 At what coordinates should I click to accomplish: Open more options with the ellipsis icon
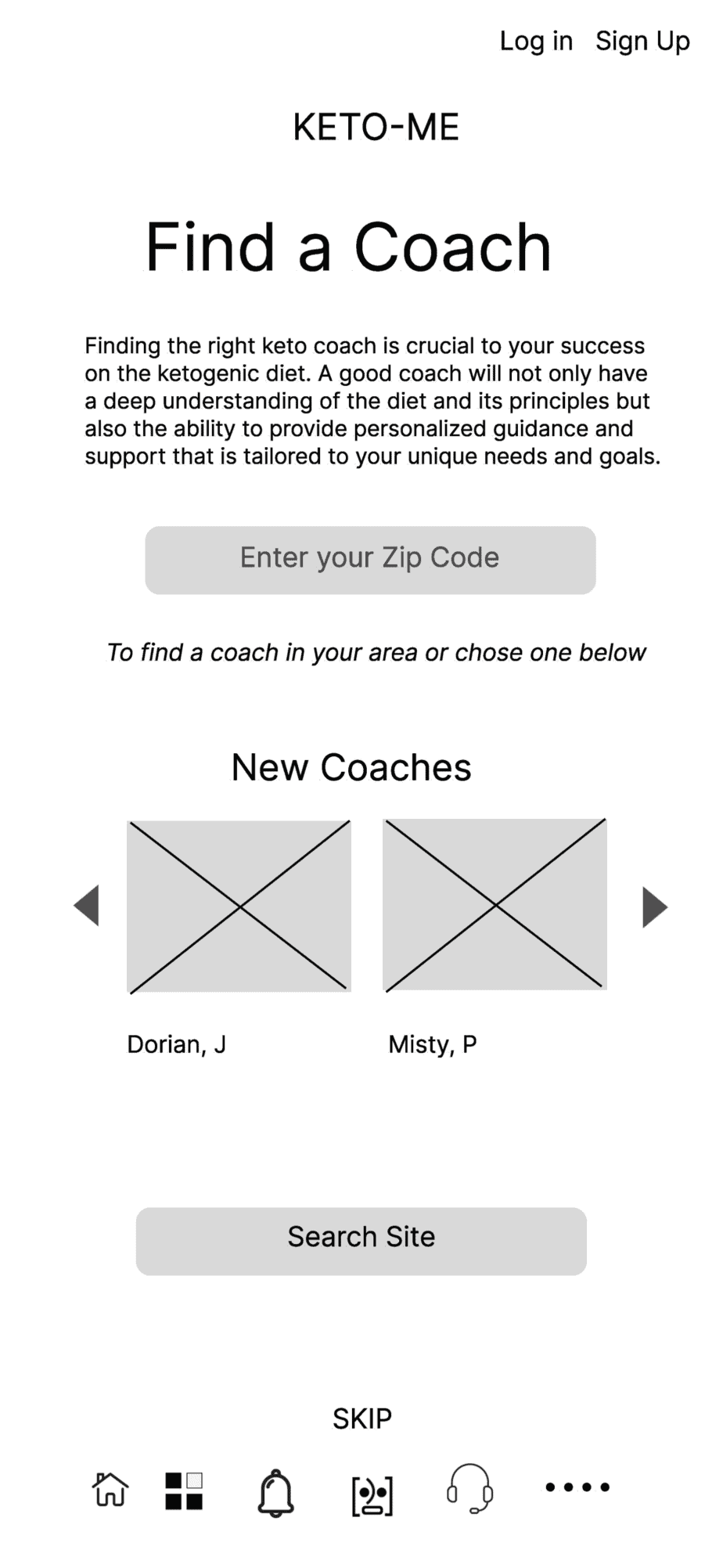[x=577, y=1486]
